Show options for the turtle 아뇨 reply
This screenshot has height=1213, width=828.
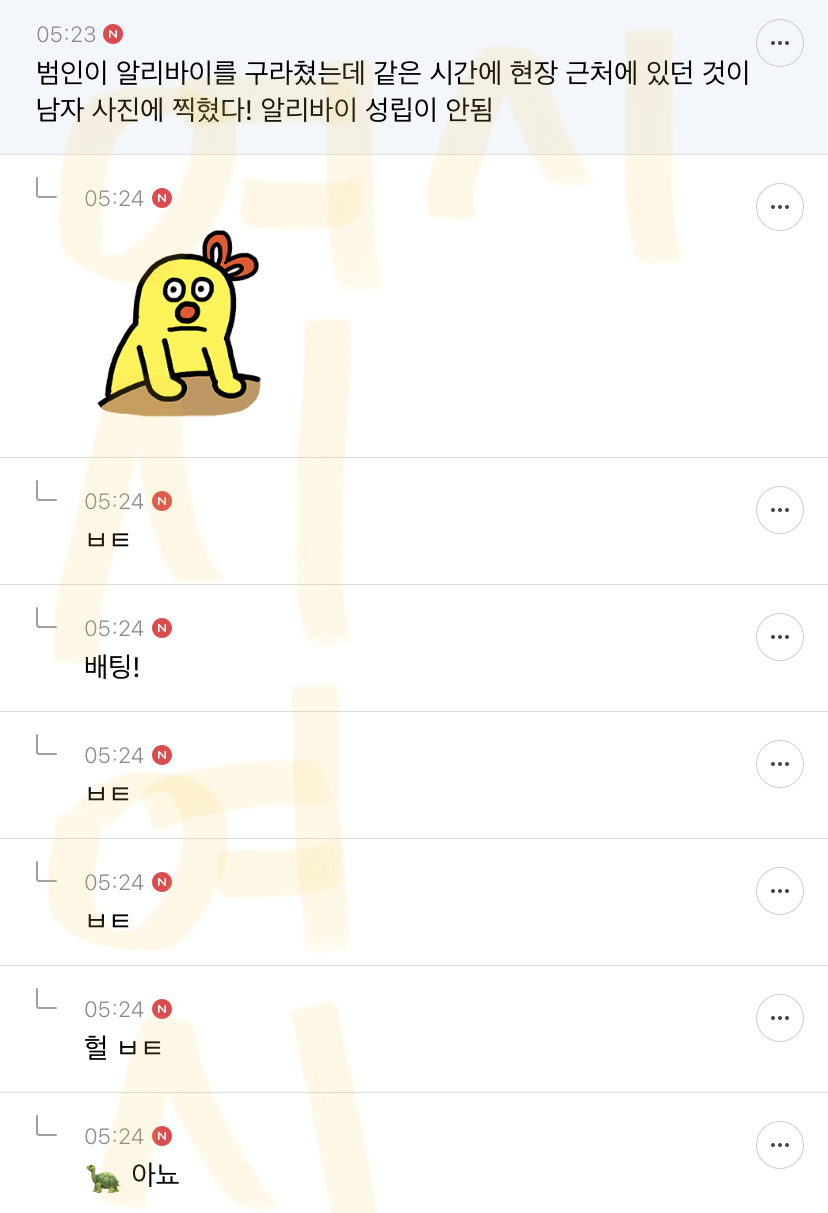(x=779, y=1145)
